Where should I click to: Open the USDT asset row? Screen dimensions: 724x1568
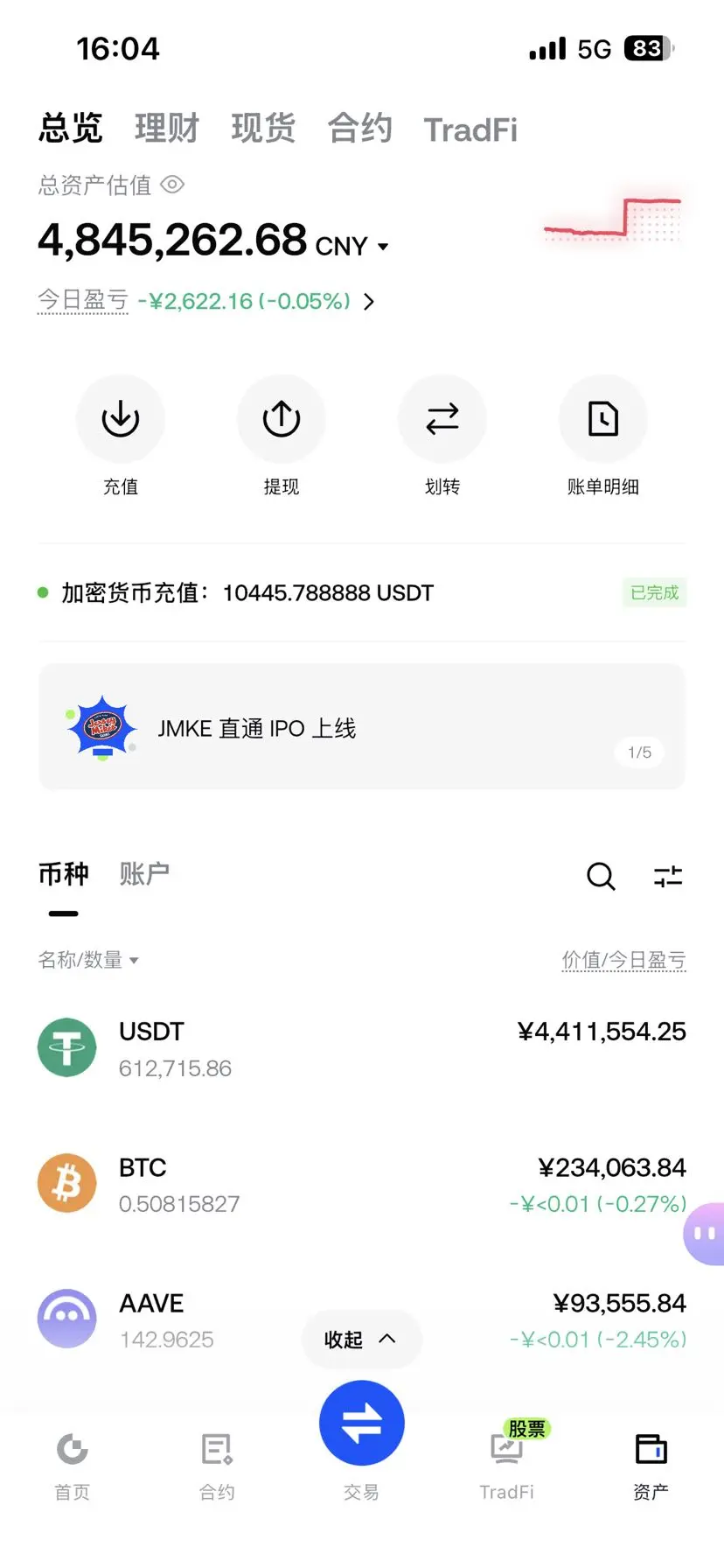click(x=362, y=1048)
